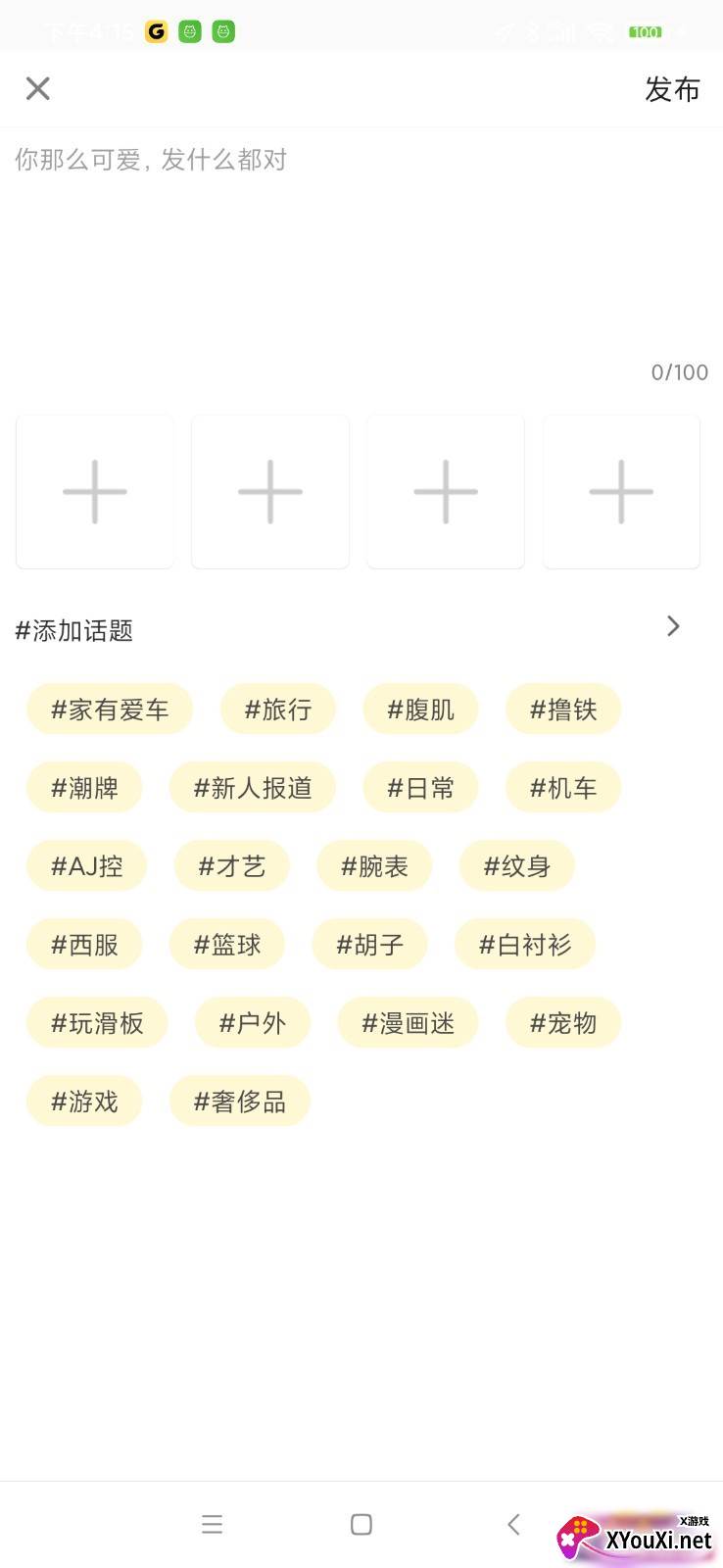Tap the home button in the navigation bar
This screenshot has height=1568, width=723.
(361, 1524)
